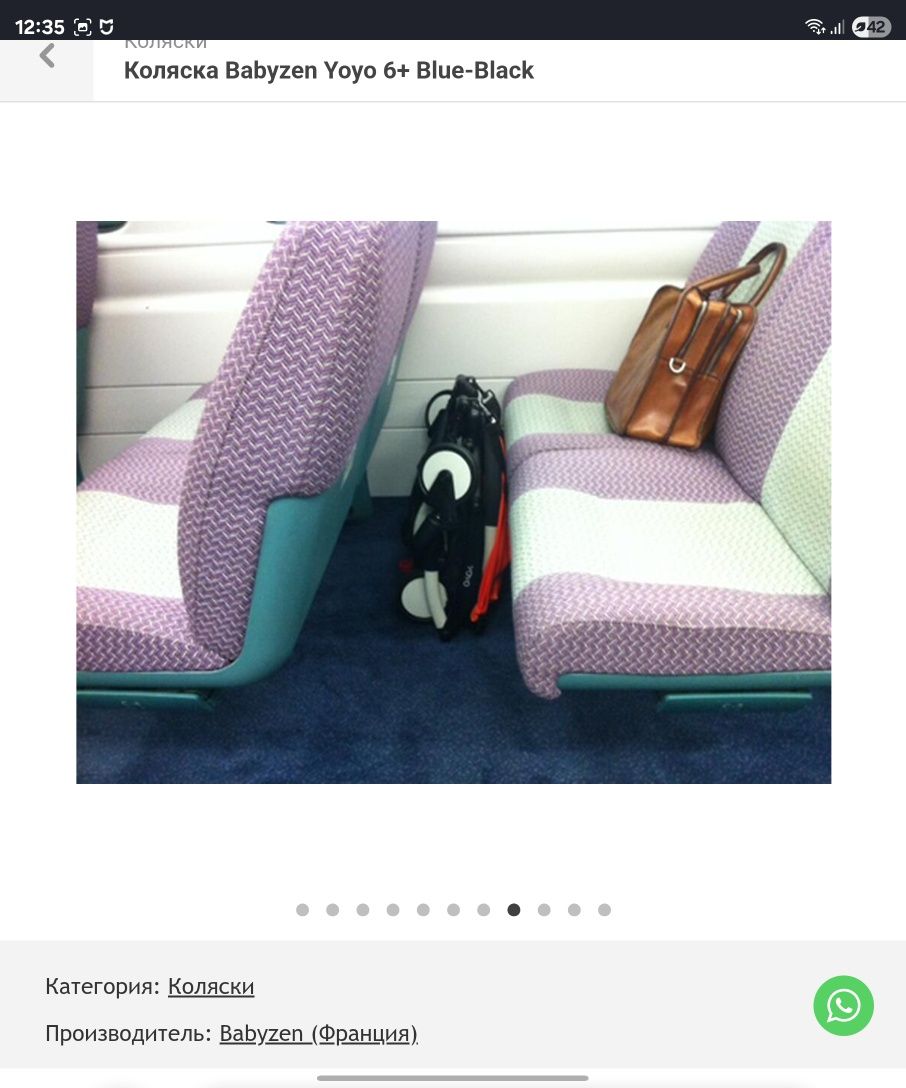
Task: Go back using the header arrow
Action: pos(46,57)
